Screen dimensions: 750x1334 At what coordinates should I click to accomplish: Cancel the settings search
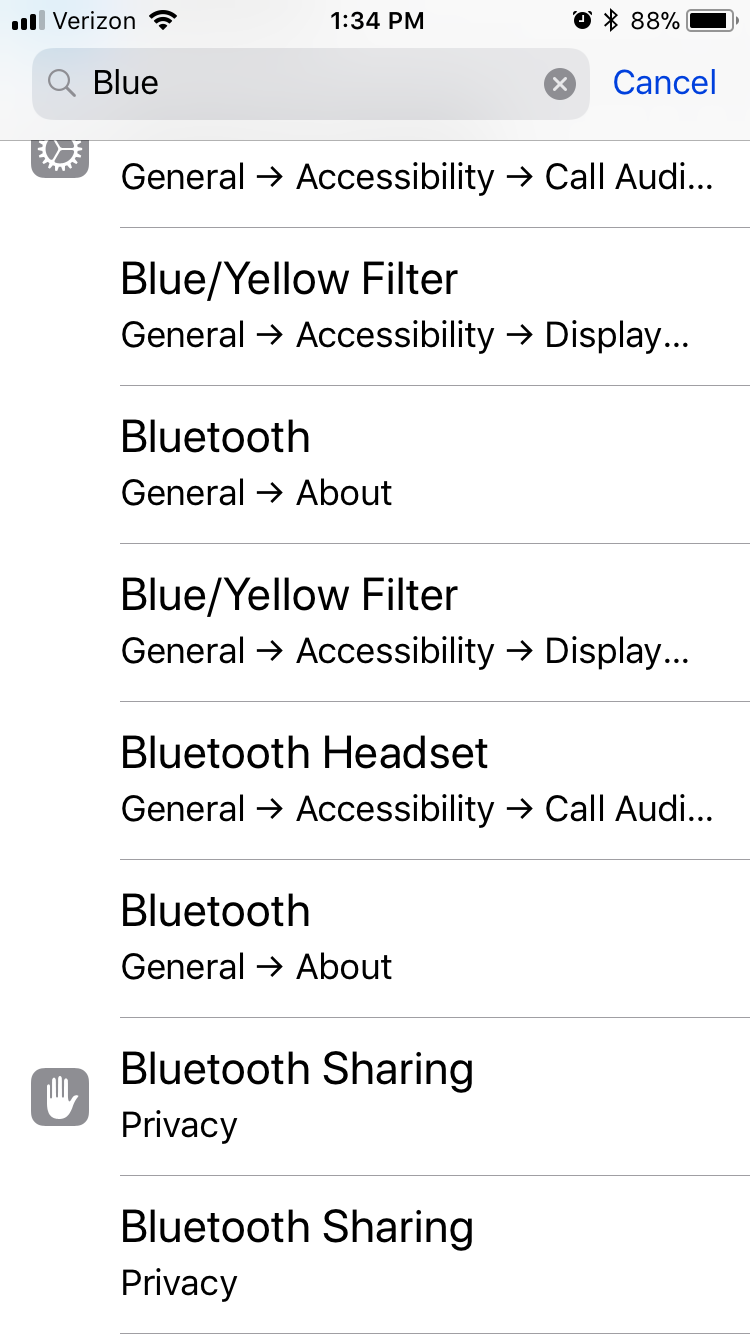pos(664,83)
